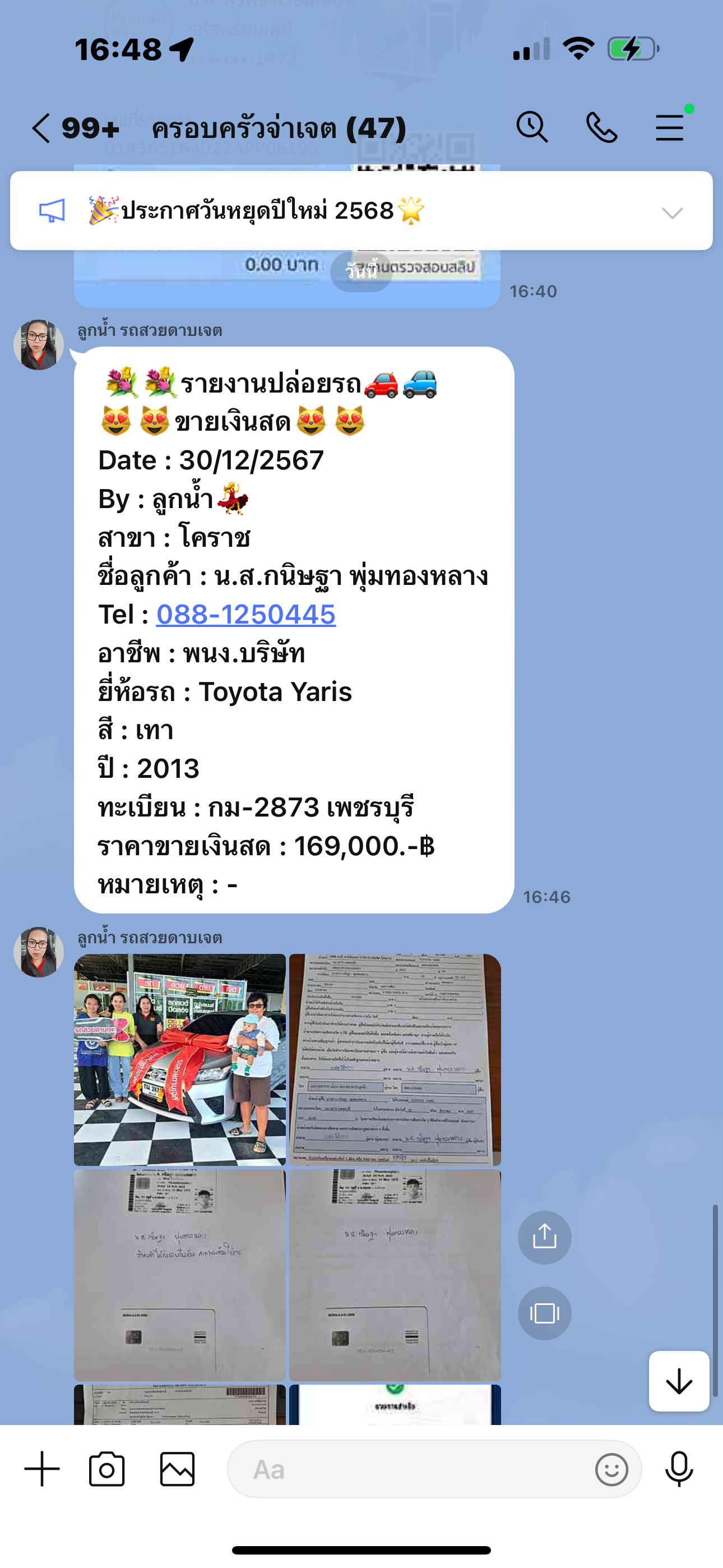View the sender's profile picture above the report

38,345
